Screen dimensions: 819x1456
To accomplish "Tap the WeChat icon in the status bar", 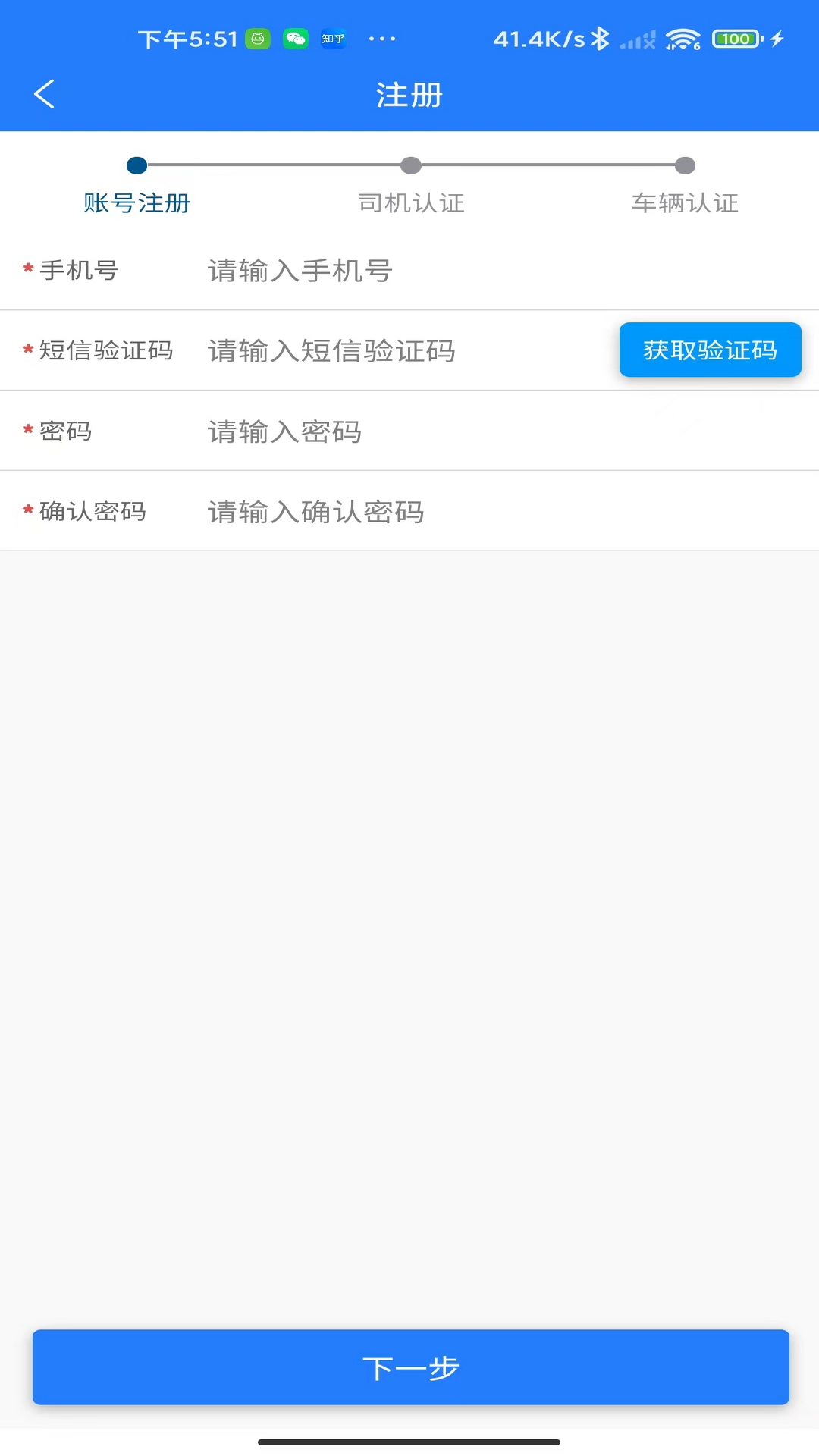I will click(x=295, y=38).
